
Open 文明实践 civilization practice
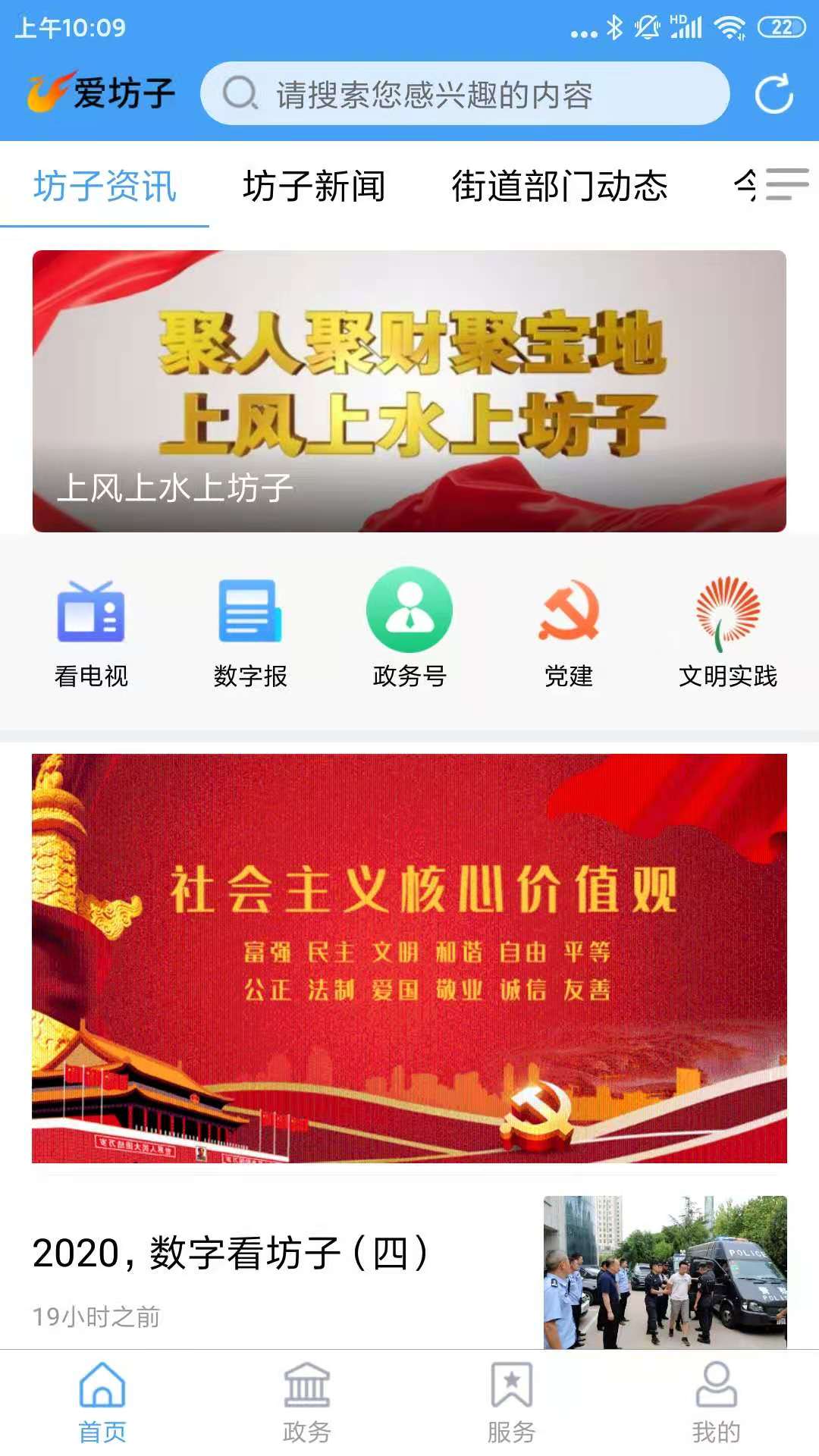(x=727, y=632)
